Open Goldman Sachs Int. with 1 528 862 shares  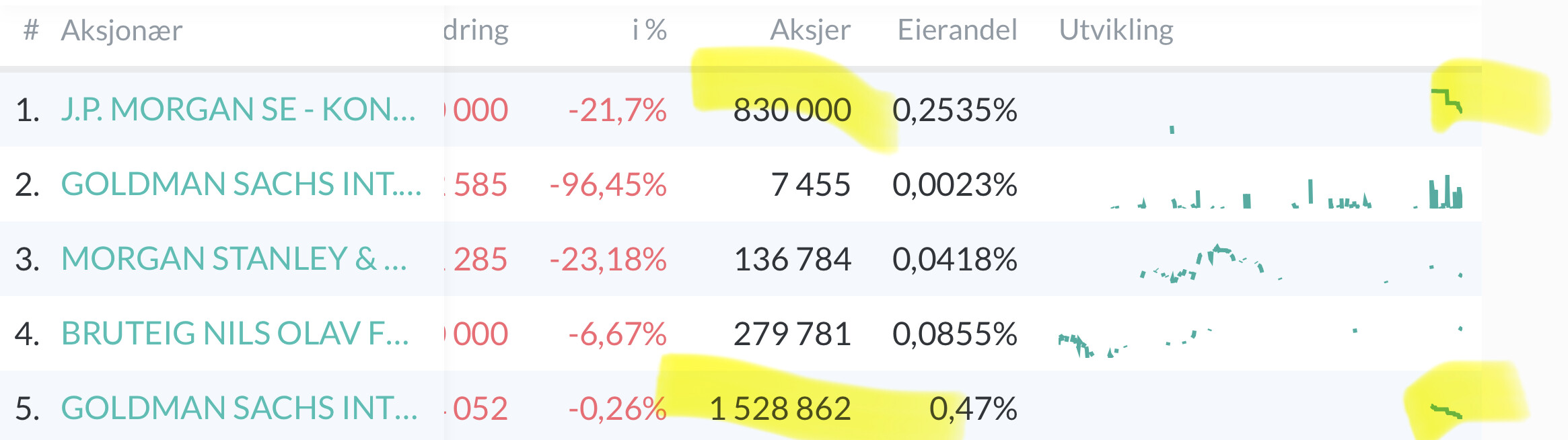(x=239, y=408)
